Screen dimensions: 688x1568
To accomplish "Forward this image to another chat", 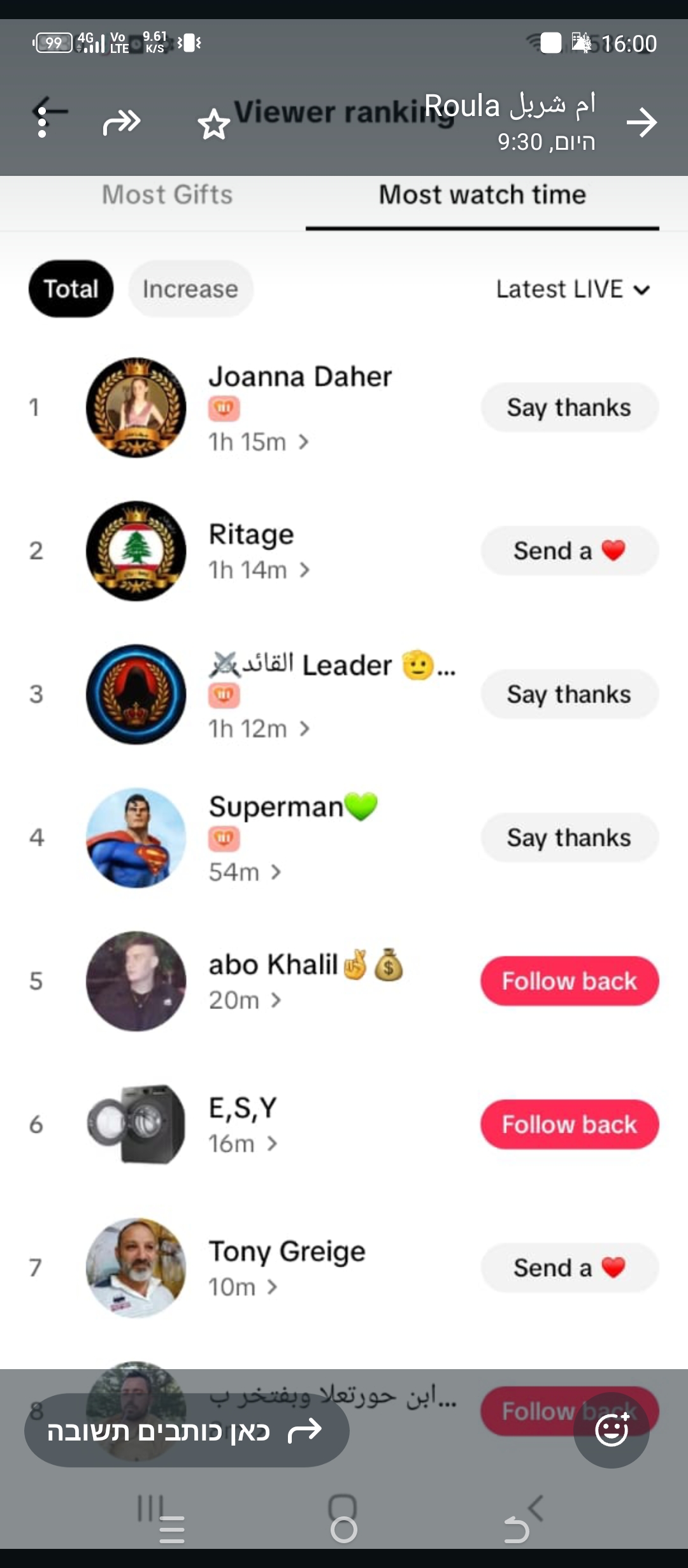I will [x=121, y=121].
